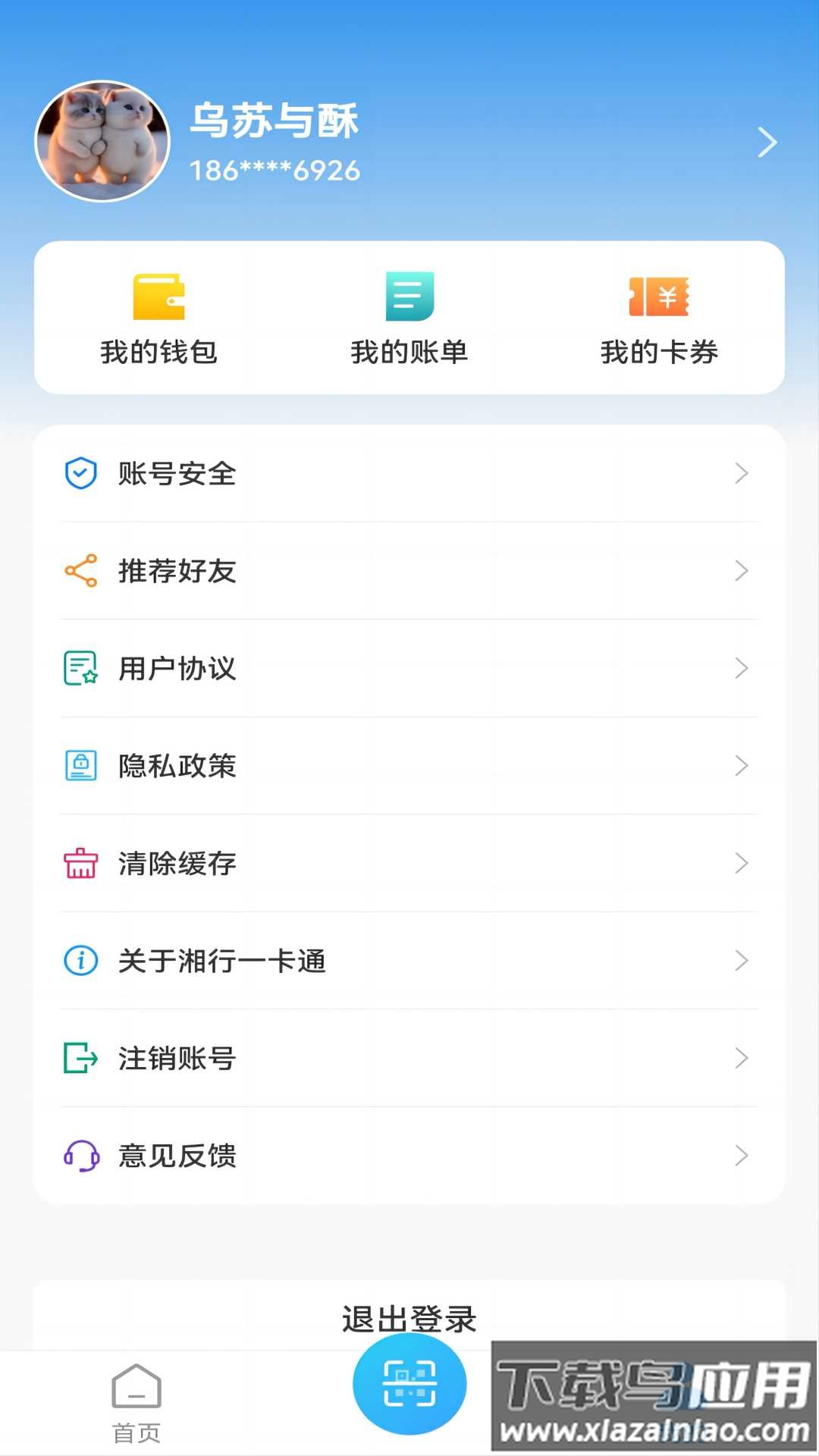The image size is (819, 1456).
Task: Tap 退出登录 to log out
Action: pyautogui.click(x=409, y=1318)
